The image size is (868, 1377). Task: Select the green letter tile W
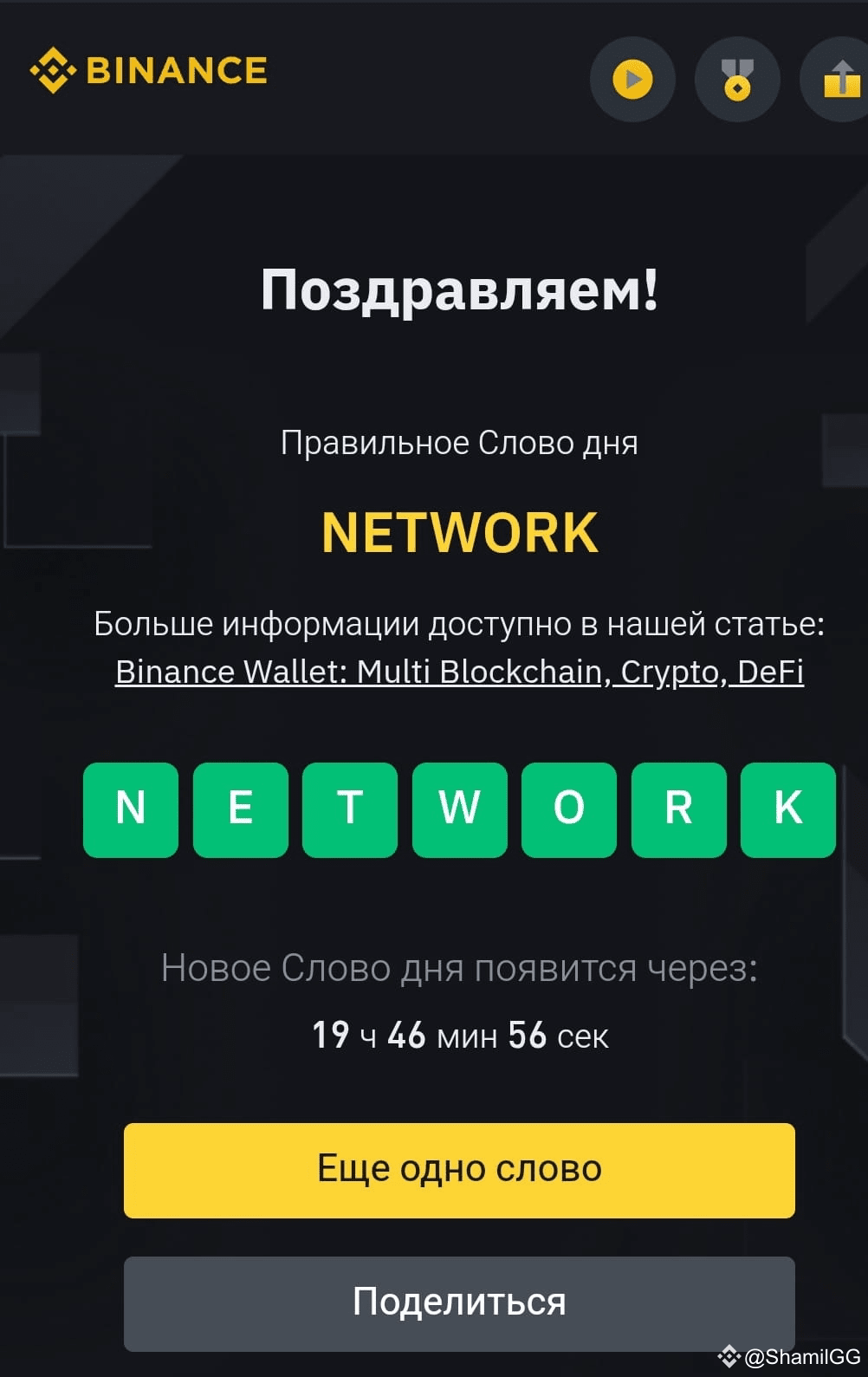click(x=459, y=810)
